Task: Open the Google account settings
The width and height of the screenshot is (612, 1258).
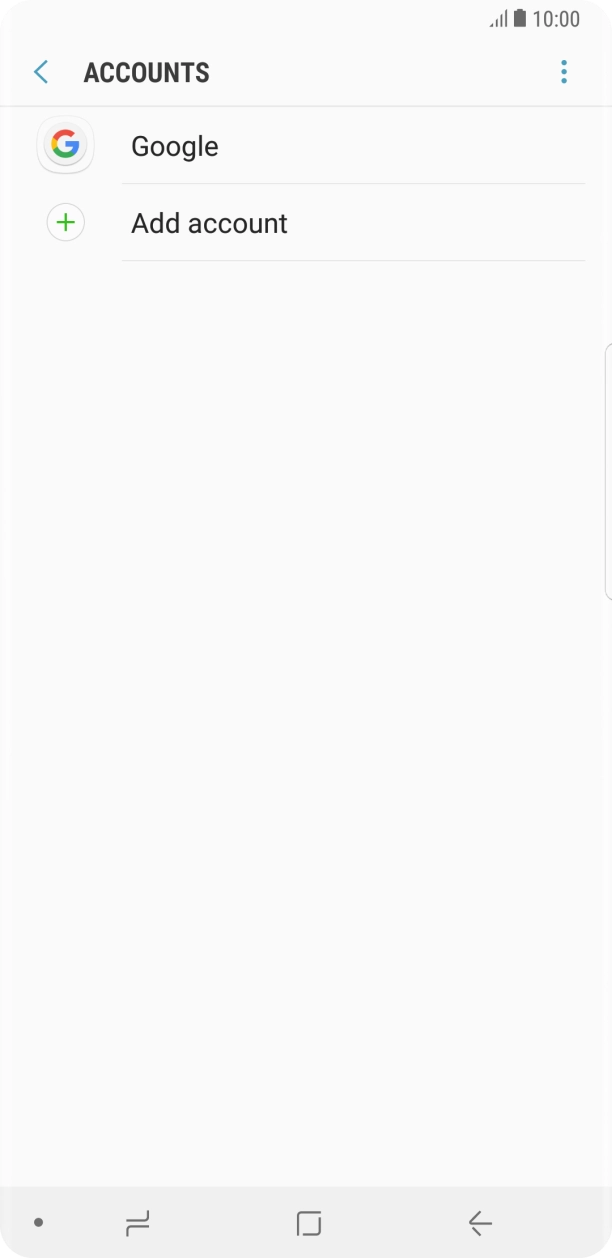Action: point(175,146)
